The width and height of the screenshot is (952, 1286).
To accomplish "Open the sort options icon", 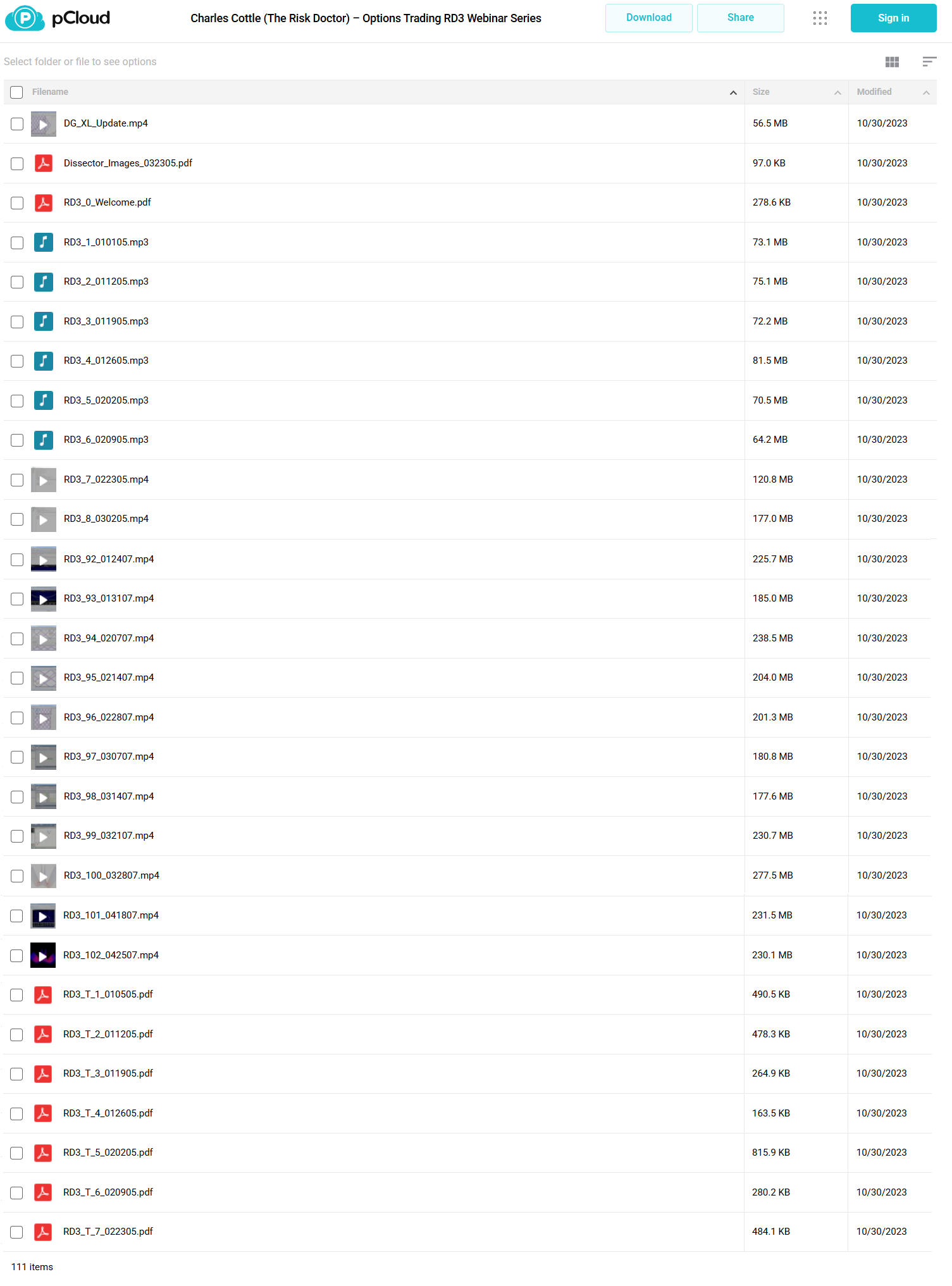I will (929, 61).
